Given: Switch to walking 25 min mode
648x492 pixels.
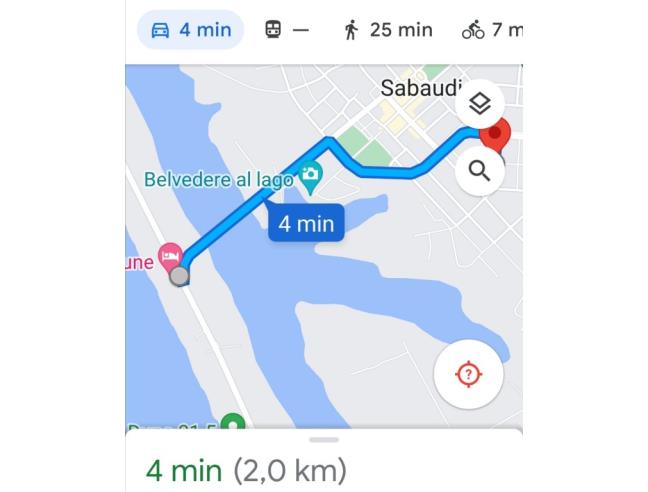Looking at the screenshot, I should 387,30.
